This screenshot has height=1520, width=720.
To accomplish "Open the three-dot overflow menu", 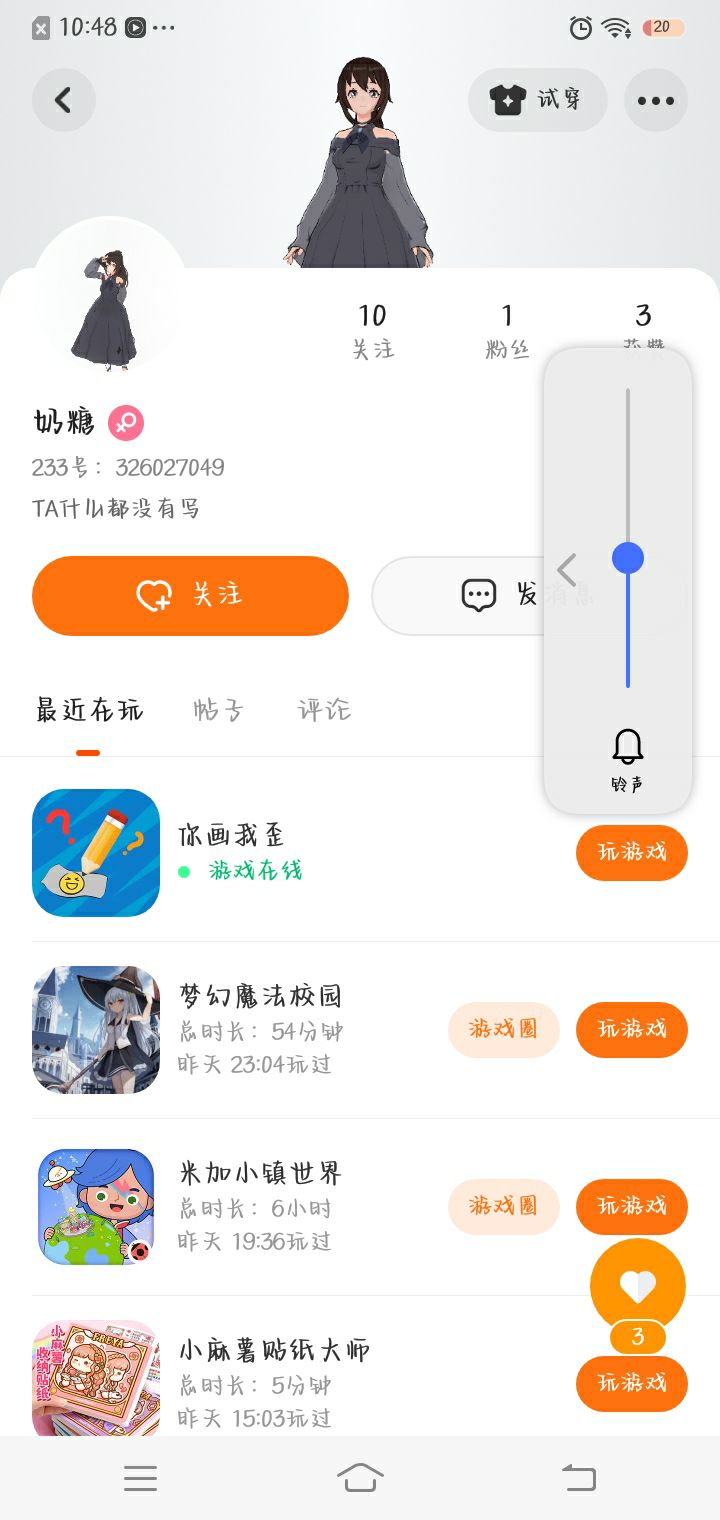I will click(x=655, y=100).
